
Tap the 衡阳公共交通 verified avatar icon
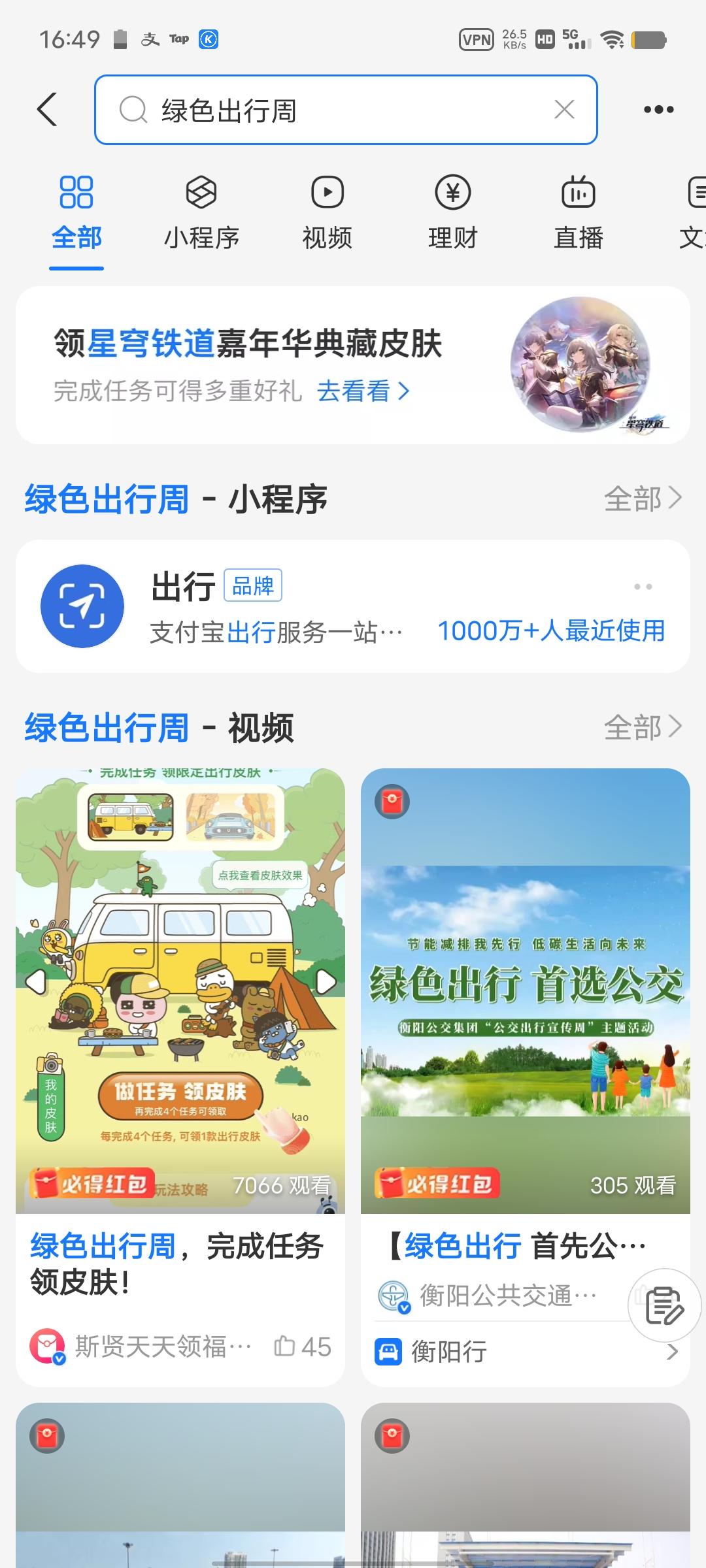pyautogui.click(x=393, y=1297)
